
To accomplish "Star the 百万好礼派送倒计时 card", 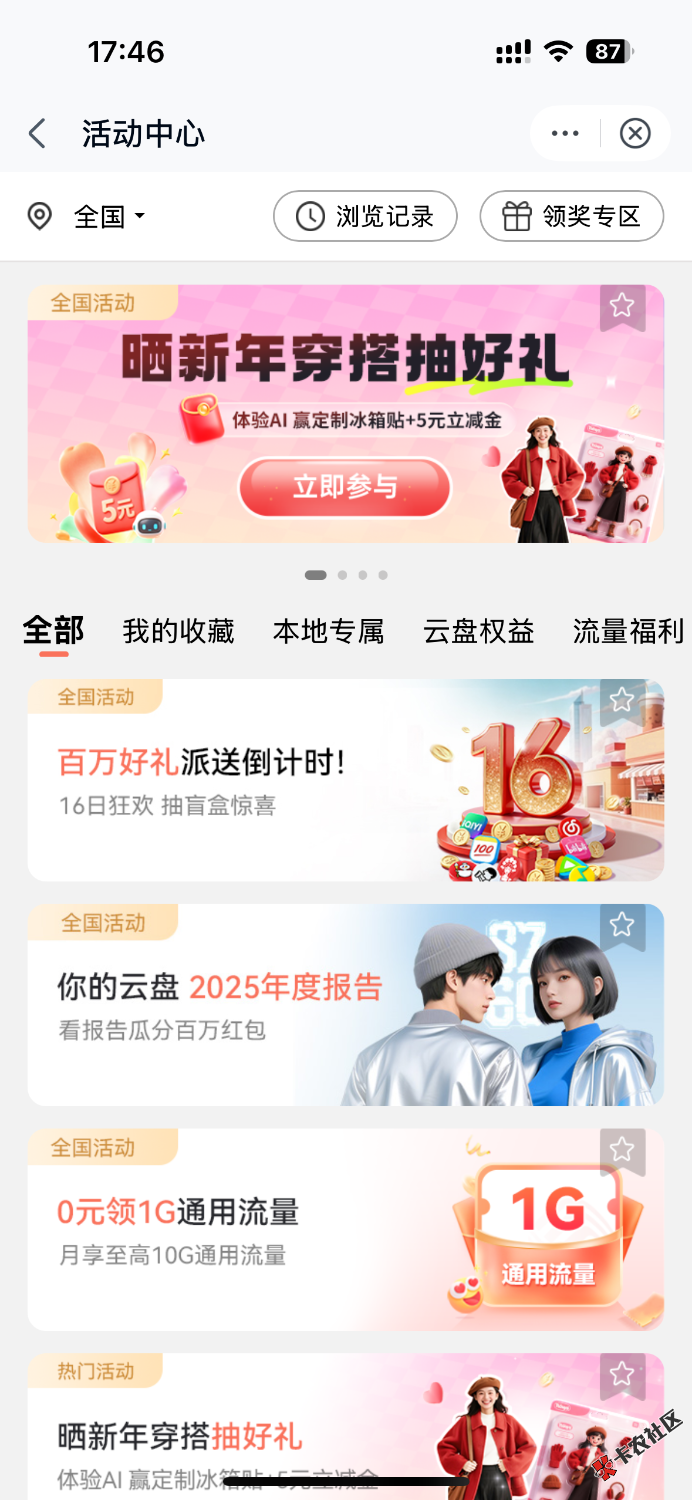I will 622,700.
